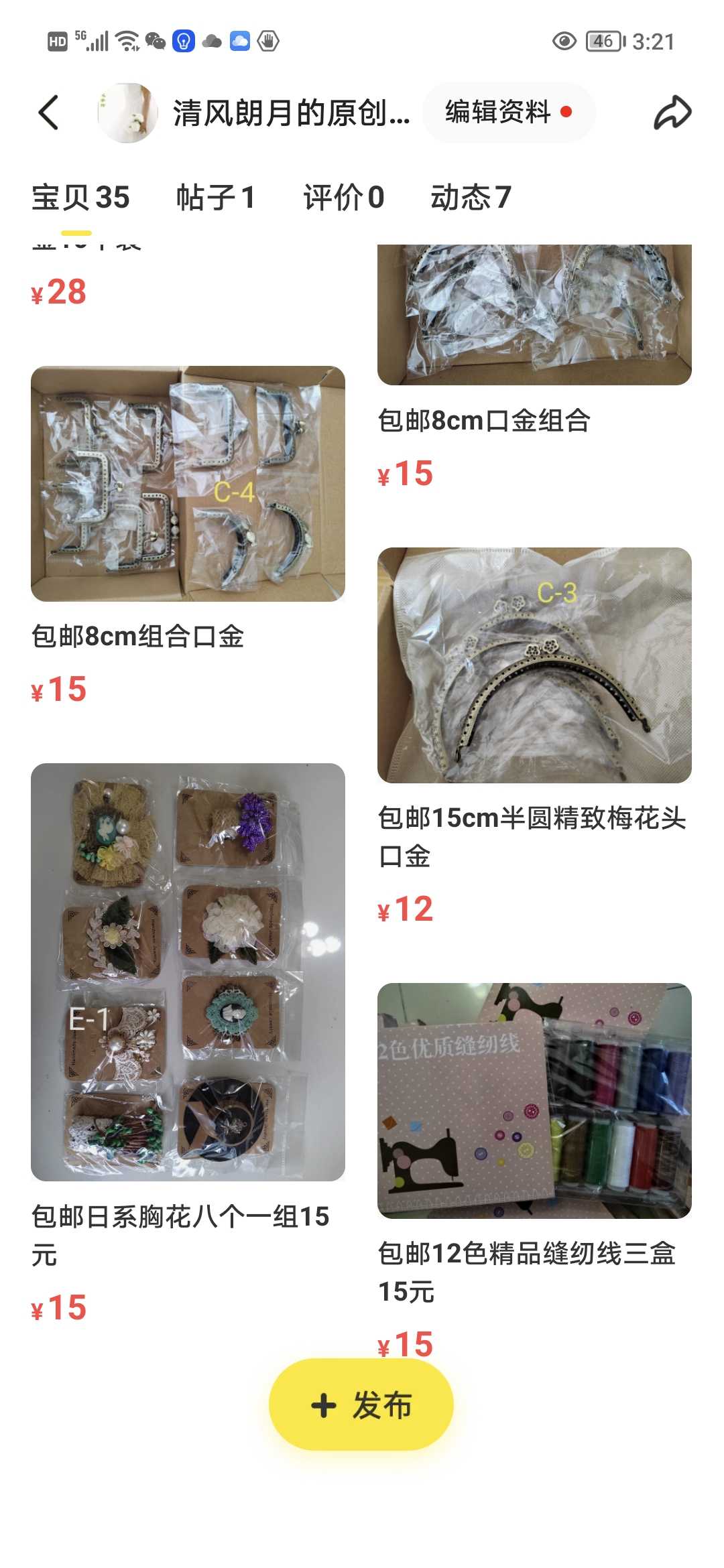Switch to the 动态 7 tab
The width and height of the screenshot is (724, 1568).
(x=471, y=198)
